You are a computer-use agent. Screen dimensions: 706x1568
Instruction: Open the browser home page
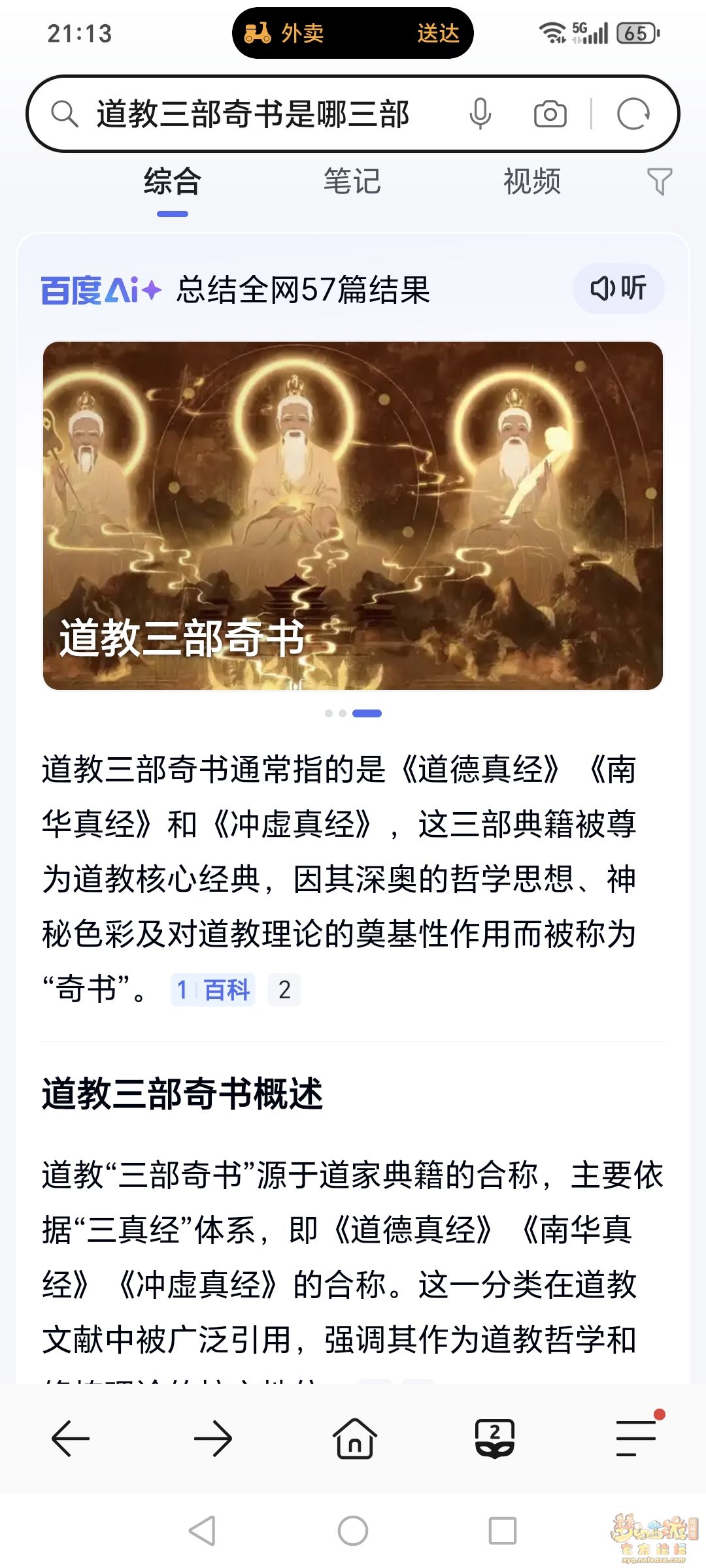tap(354, 1438)
